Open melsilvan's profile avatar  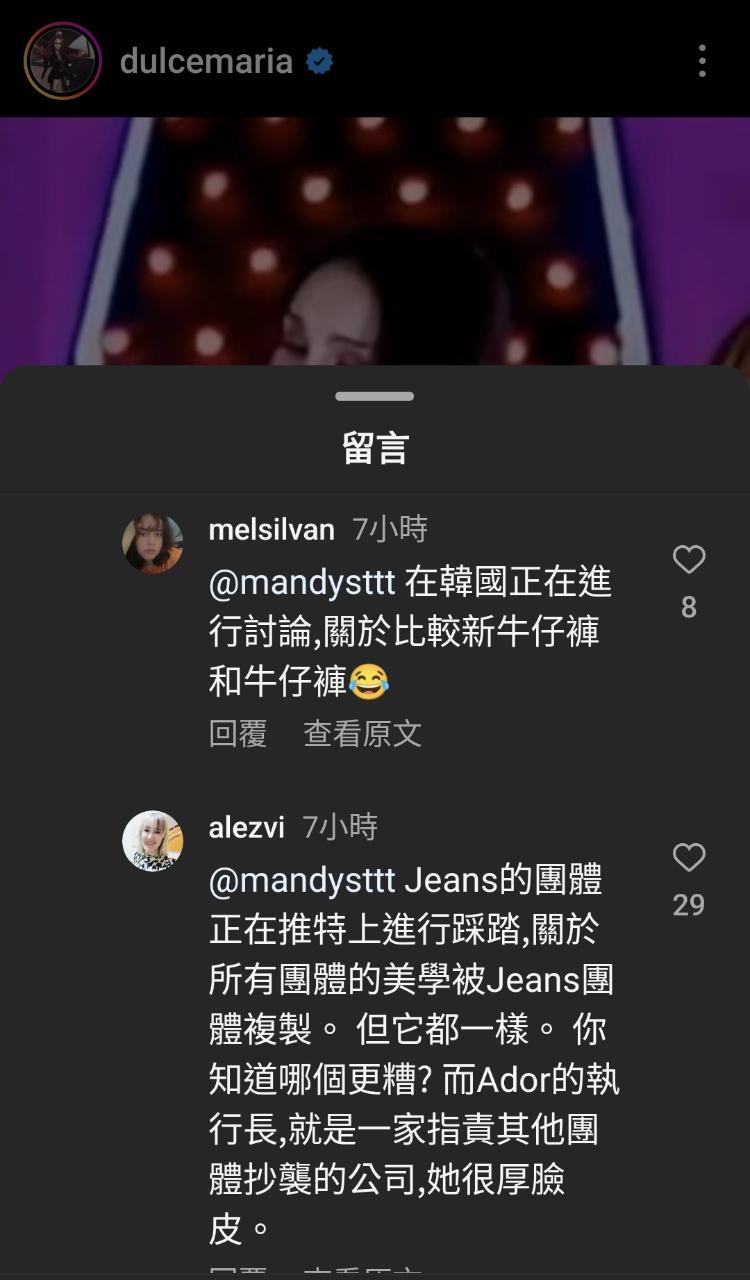[x=152, y=543]
